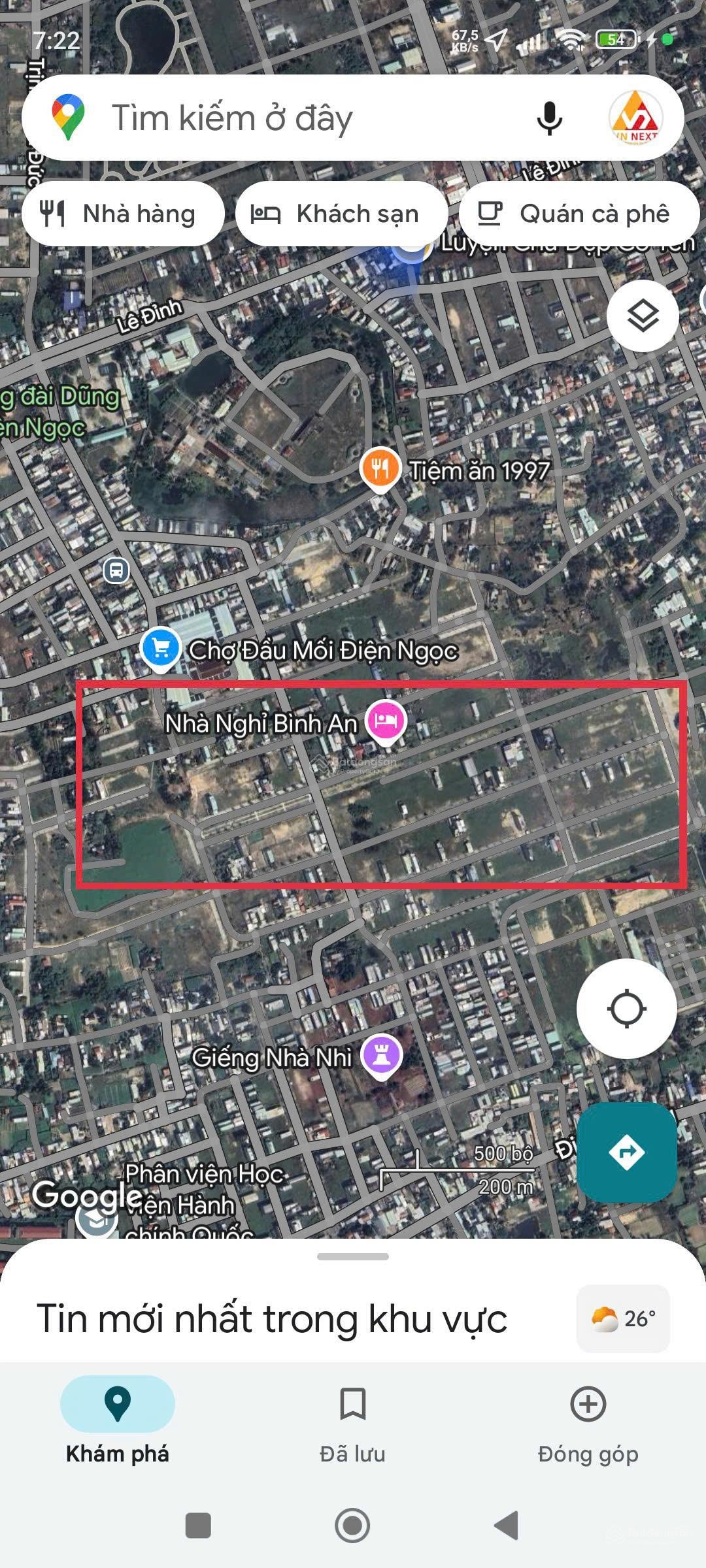Viewport: 706px width, 1568px height.
Task: Open the directions floating button
Action: click(x=626, y=1152)
